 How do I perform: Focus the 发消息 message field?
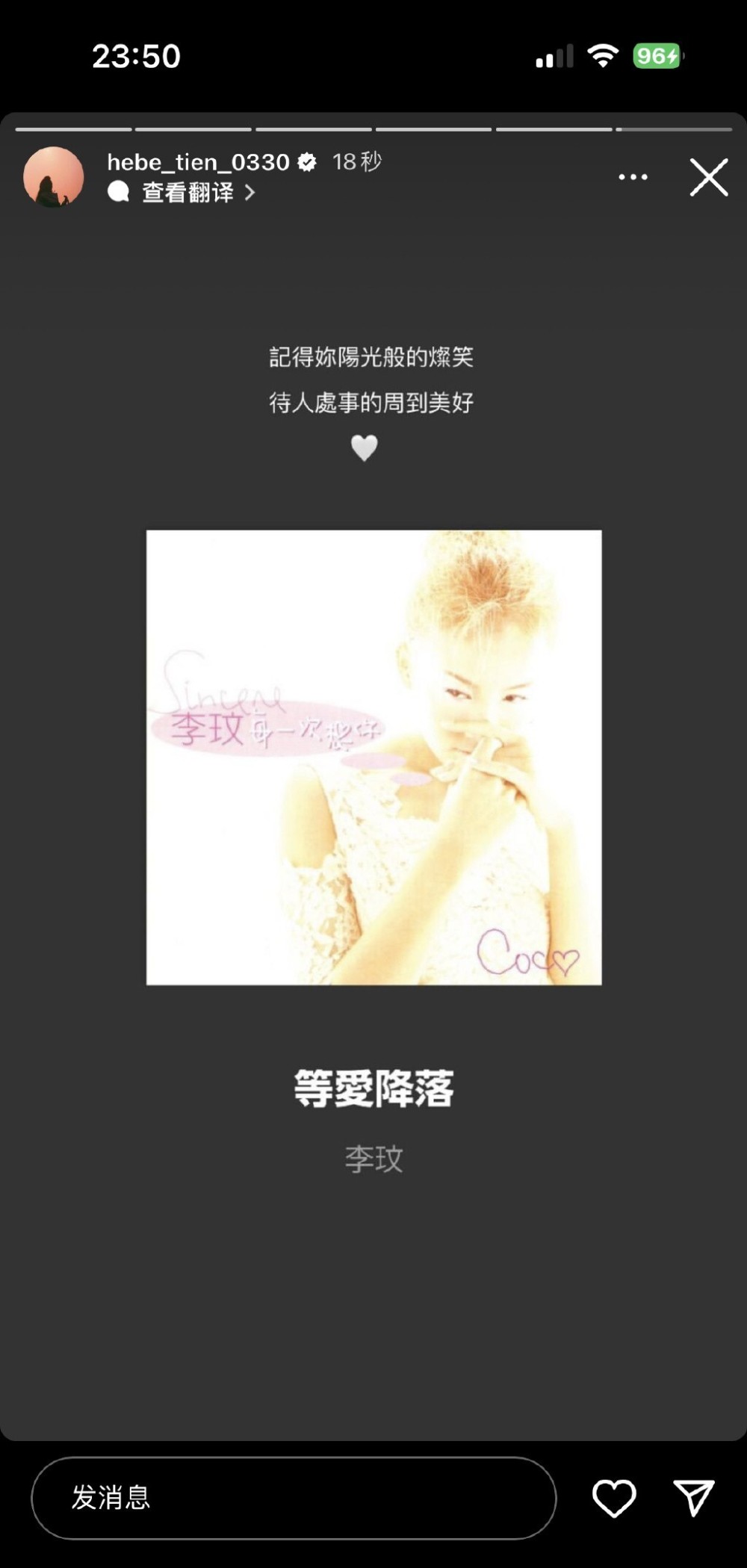(x=294, y=1497)
